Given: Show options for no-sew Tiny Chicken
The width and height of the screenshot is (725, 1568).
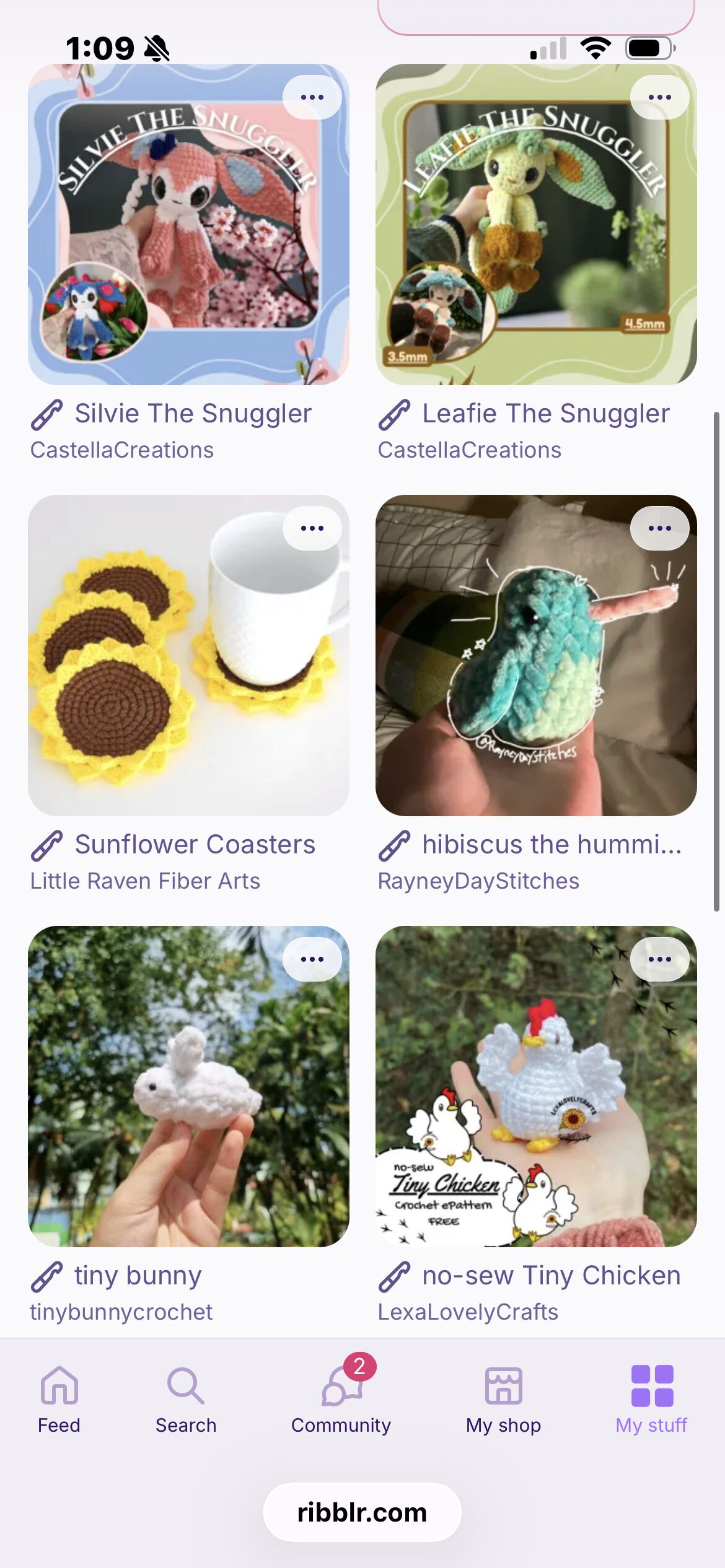Looking at the screenshot, I should (659, 959).
